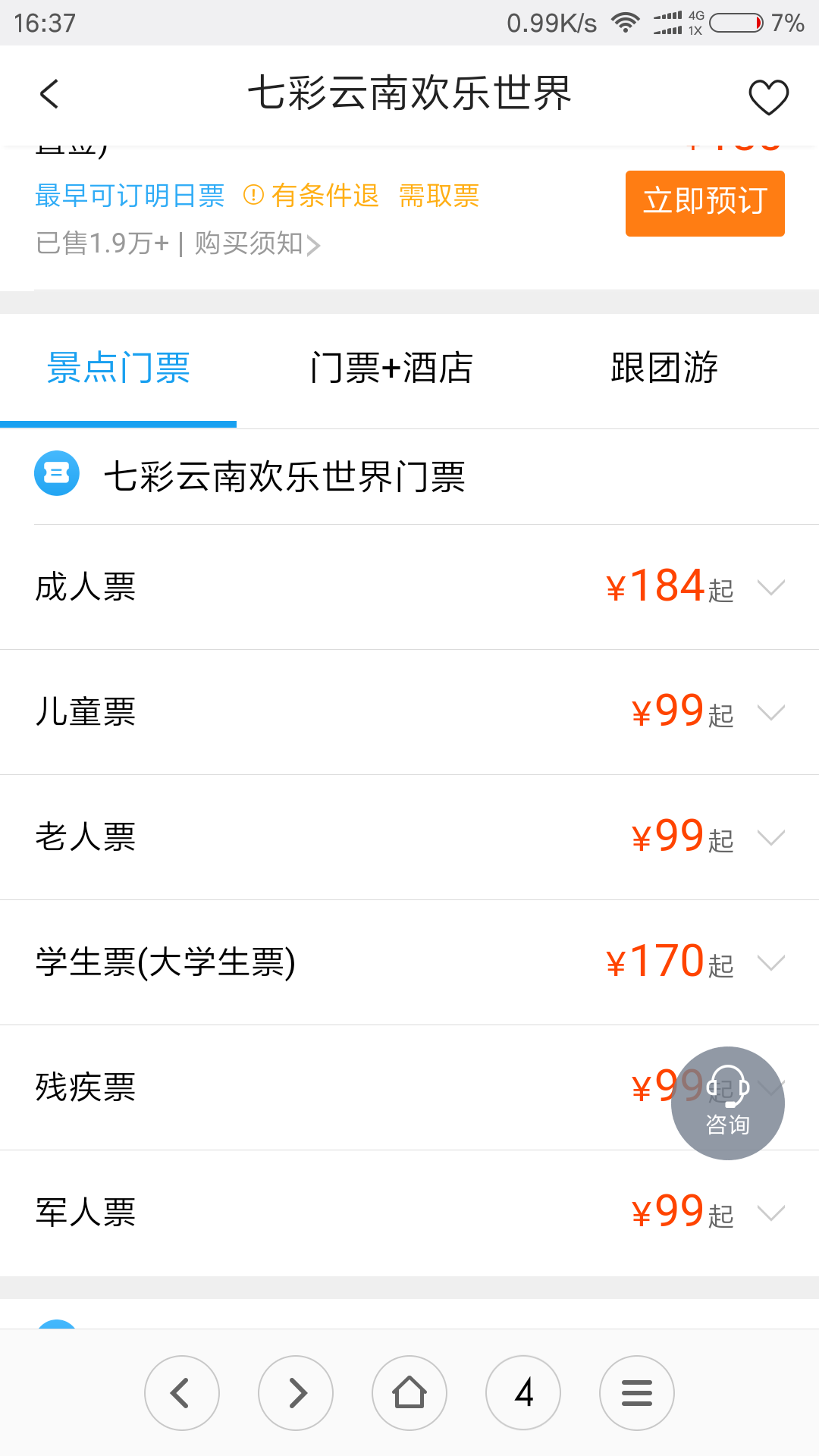
Task: Select the 景点门票 tab
Action: tap(118, 369)
